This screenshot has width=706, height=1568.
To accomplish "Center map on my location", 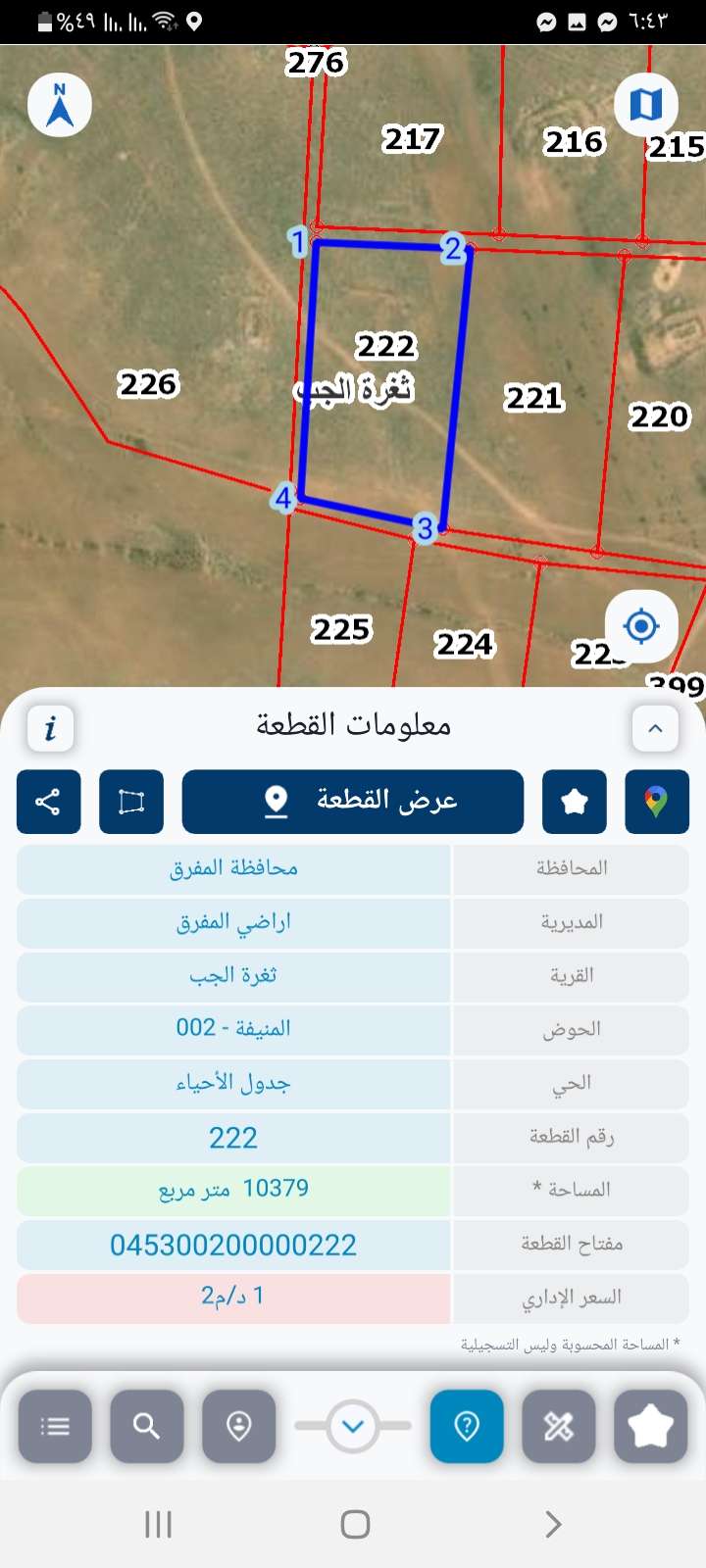I will [x=640, y=625].
